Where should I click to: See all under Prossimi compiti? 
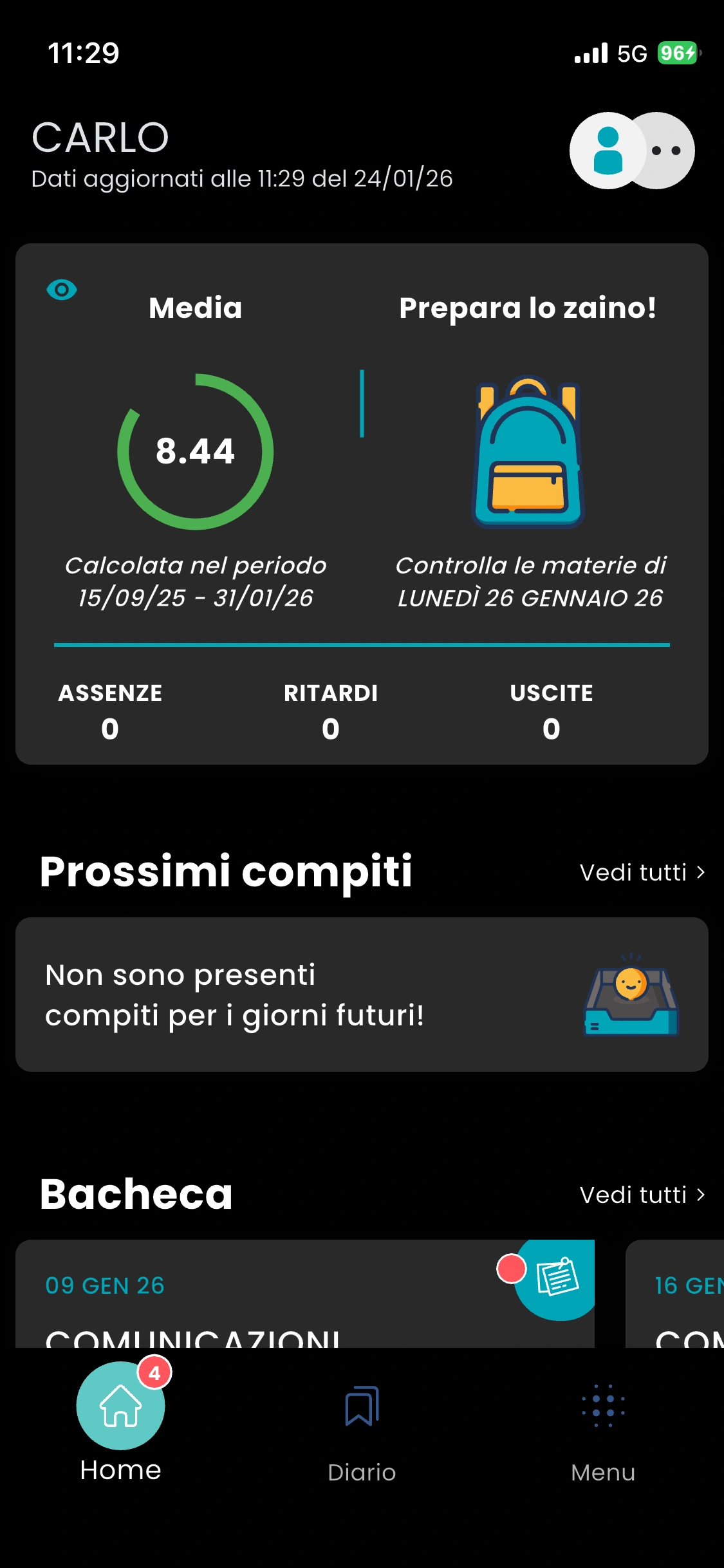coord(642,873)
